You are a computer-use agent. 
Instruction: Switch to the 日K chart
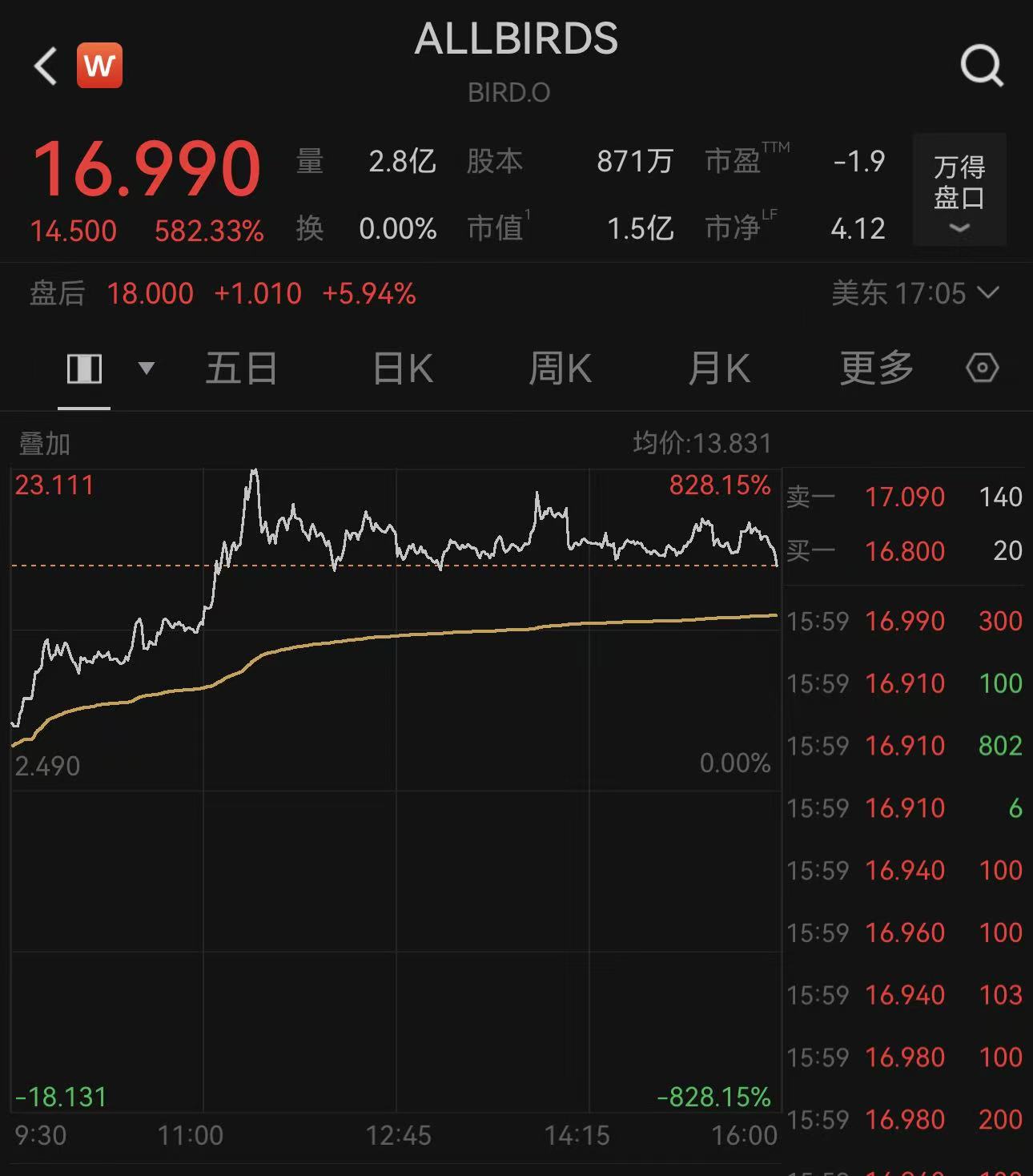(x=403, y=369)
